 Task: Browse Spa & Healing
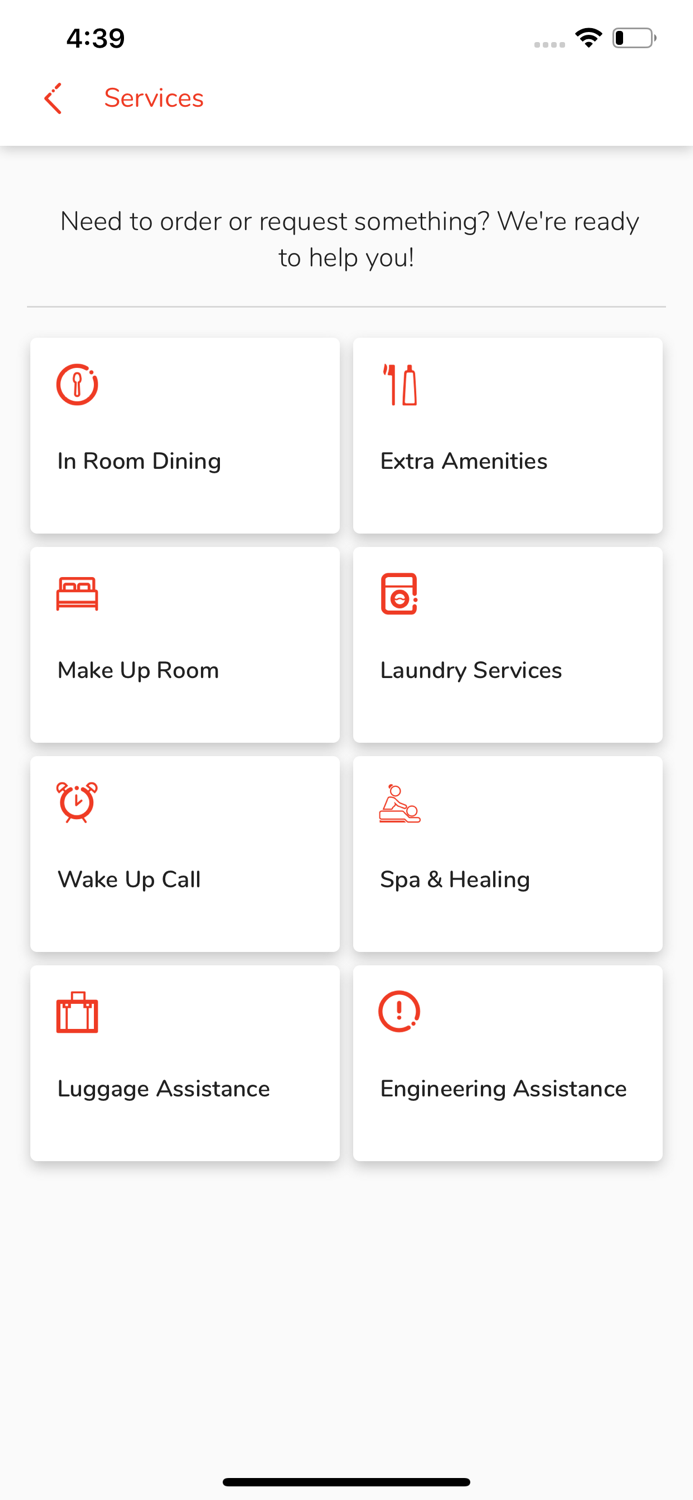click(x=508, y=853)
